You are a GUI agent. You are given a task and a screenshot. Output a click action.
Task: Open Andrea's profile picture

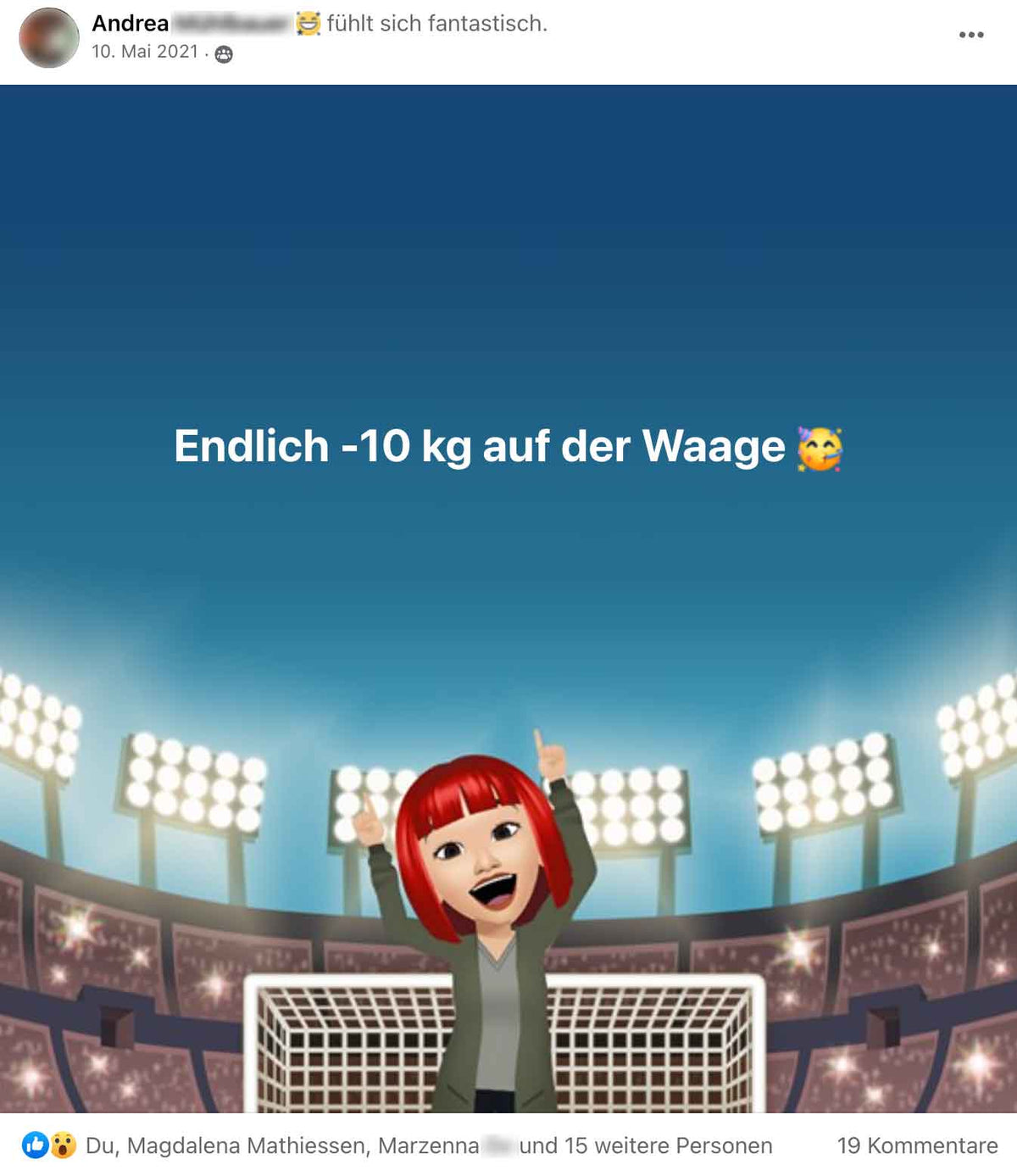click(49, 38)
